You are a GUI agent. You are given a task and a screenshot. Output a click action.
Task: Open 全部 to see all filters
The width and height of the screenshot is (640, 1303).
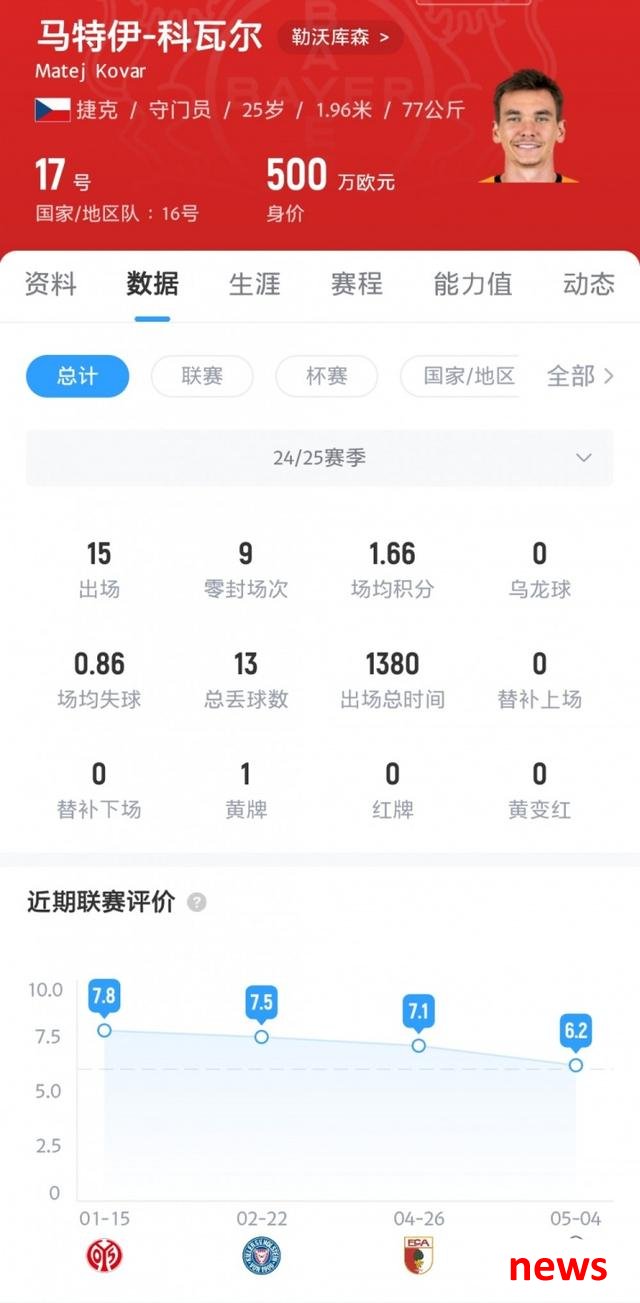pyautogui.click(x=579, y=376)
